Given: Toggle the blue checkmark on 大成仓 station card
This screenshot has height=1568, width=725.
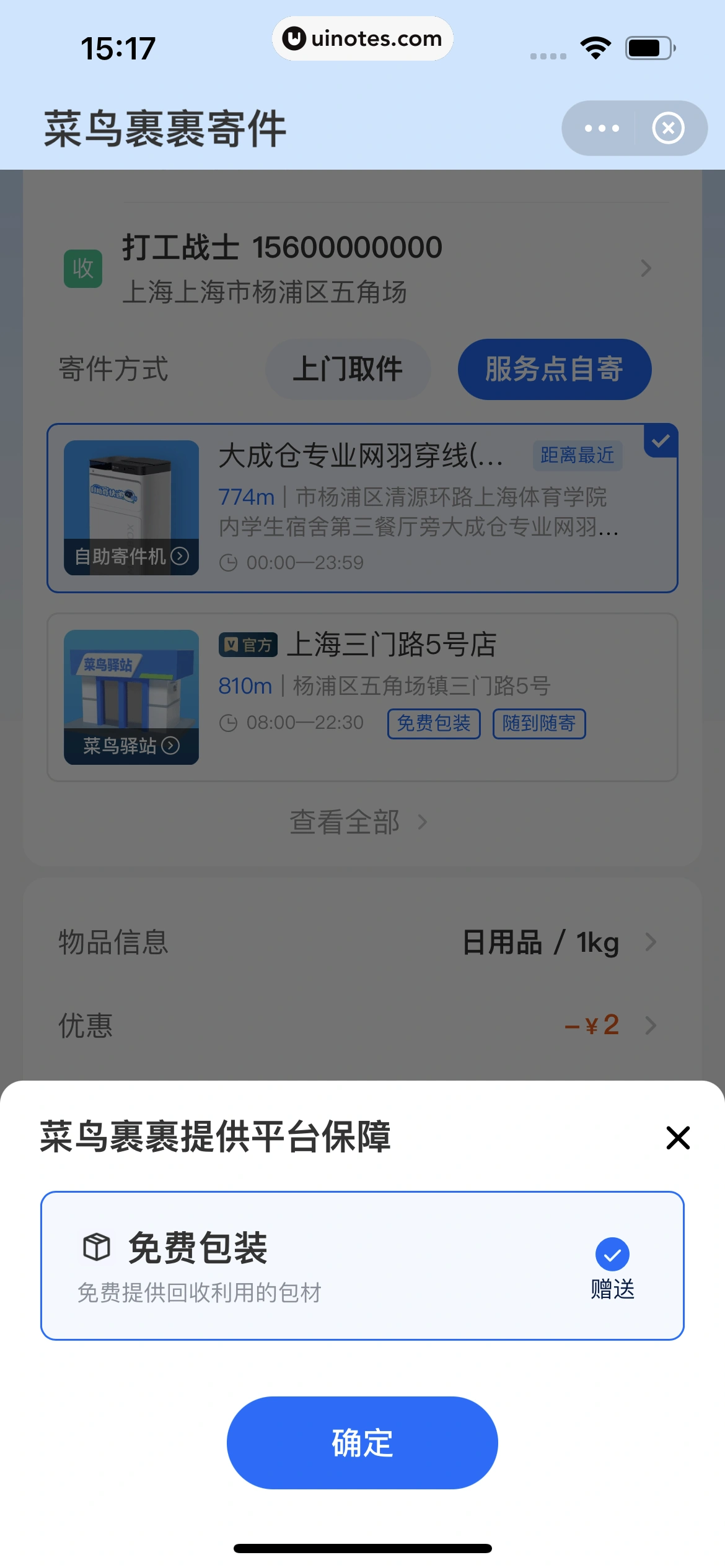Looking at the screenshot, I should 661,440.
